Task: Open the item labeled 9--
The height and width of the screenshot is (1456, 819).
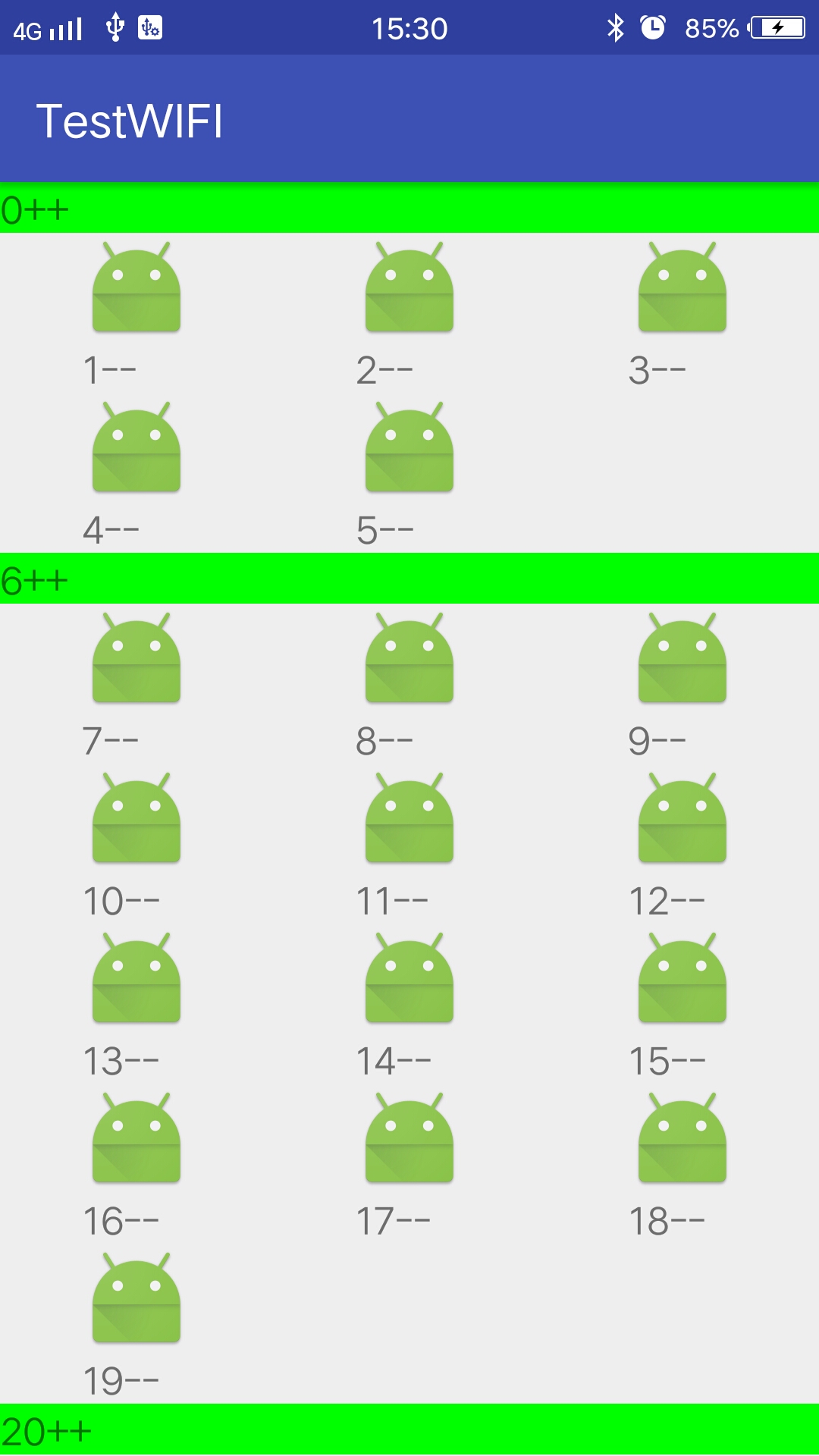Action: [x=682, y=683]
